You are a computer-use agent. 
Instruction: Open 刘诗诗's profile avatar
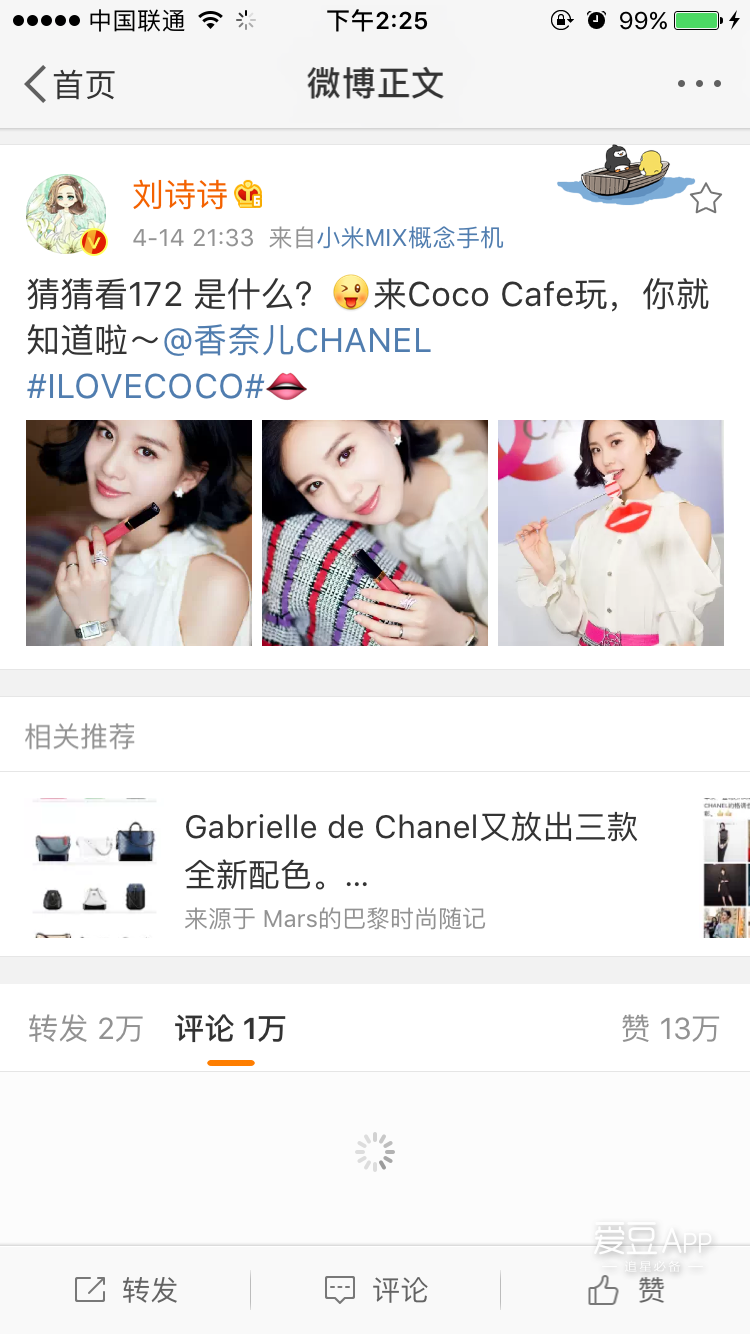pos(66,214)
